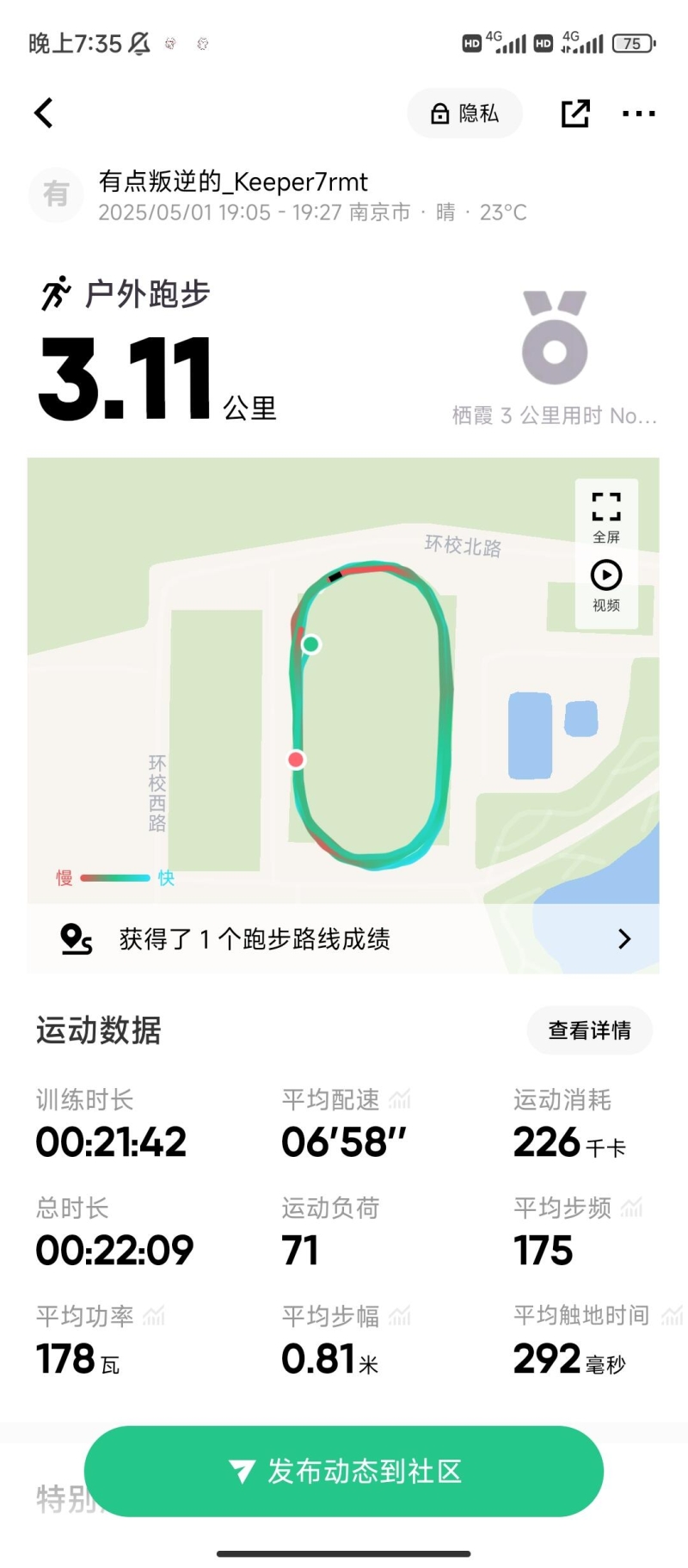Open the three-dot overflow menu
Screen dimensions: 688x1568
(638, 114)
